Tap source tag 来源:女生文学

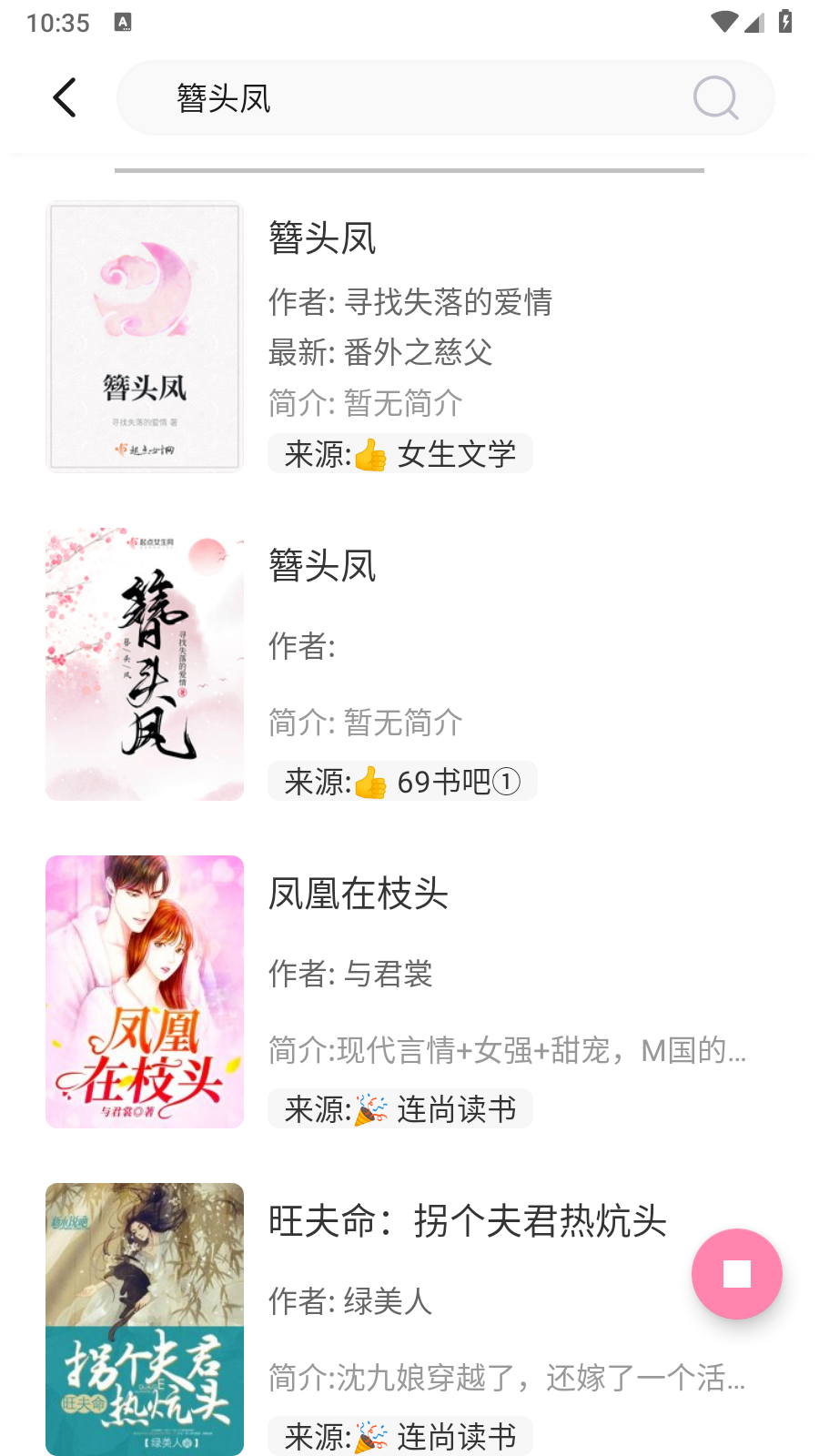point(400,452)
